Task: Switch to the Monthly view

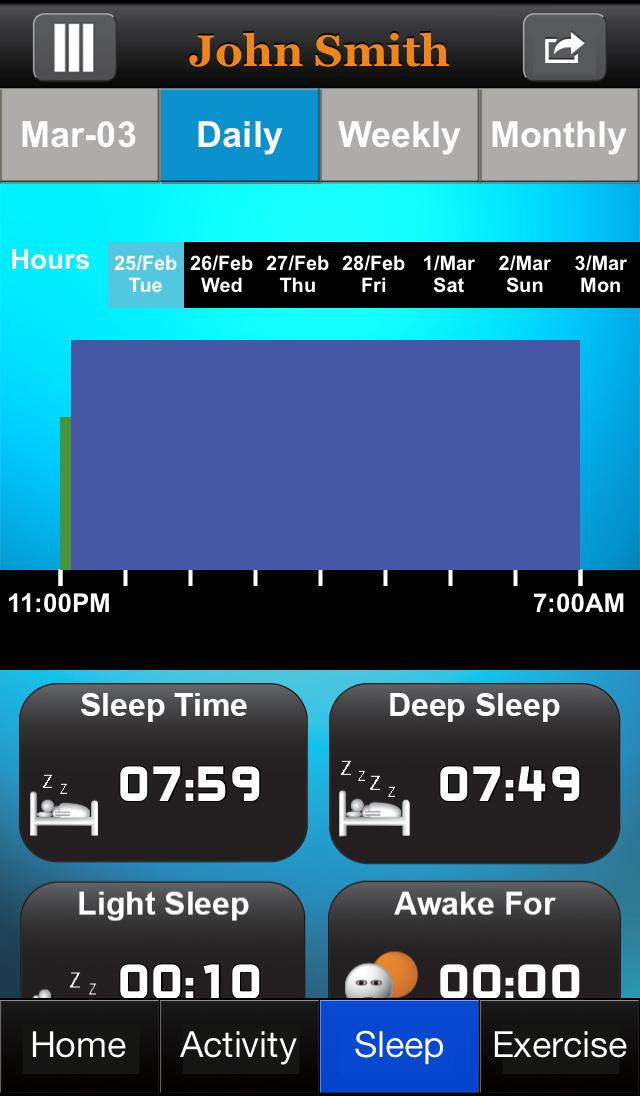Action: click(559, 135)
